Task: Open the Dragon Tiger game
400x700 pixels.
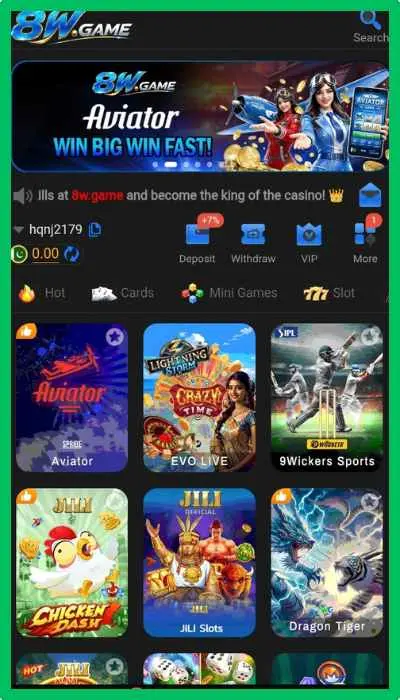Action: point(327,562)
